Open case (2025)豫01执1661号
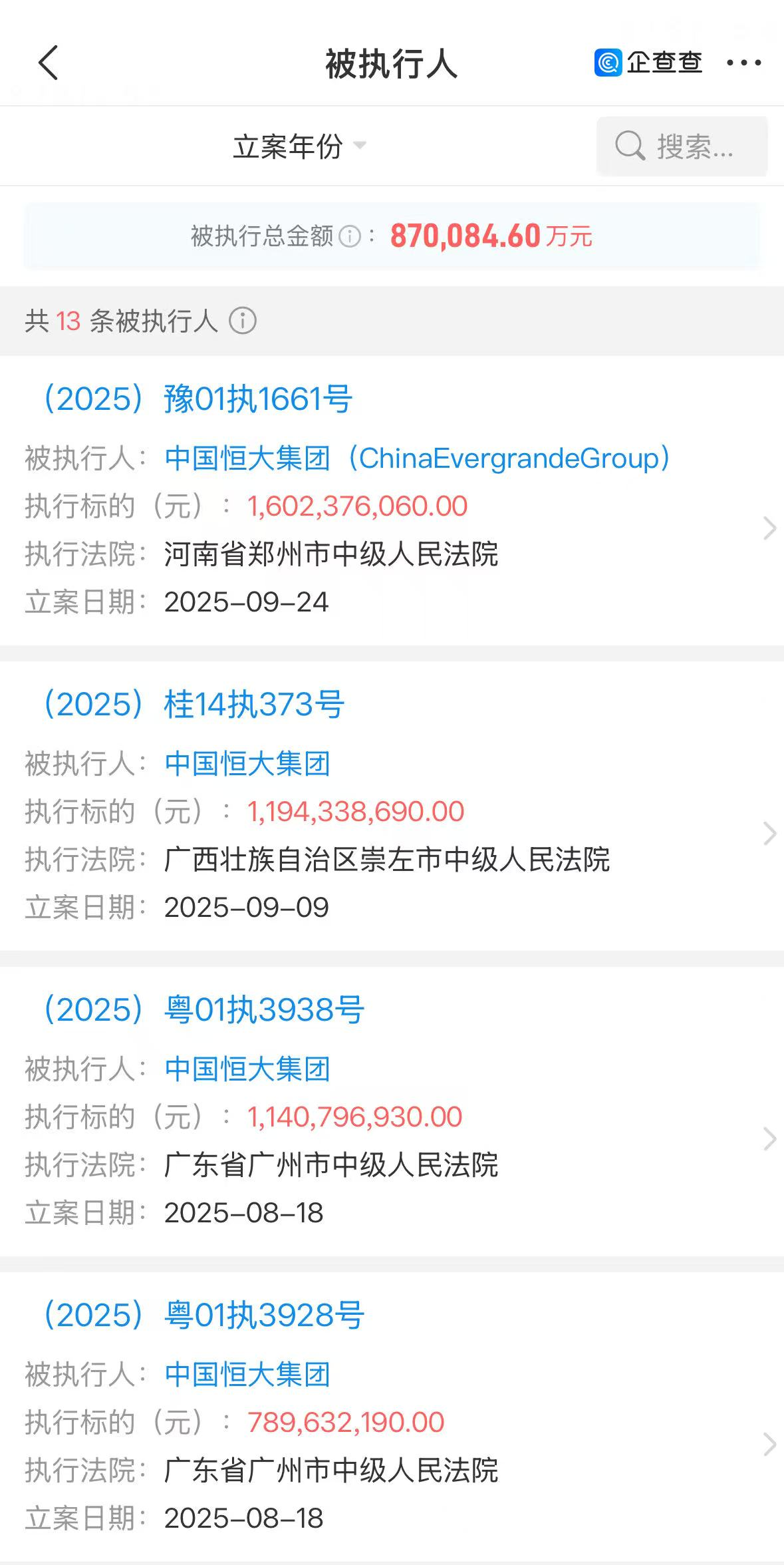 (197, 399)
